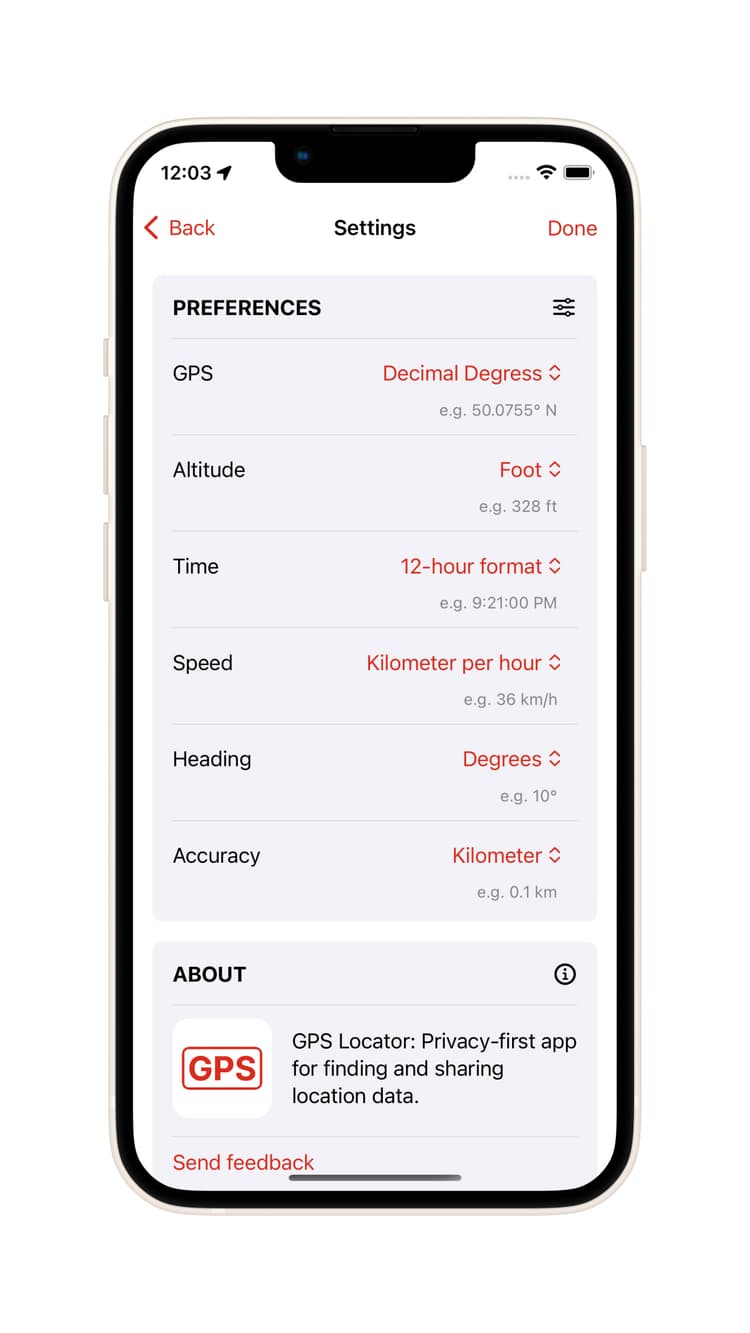Image resolution: width=750 pixels, height=1333 pixels.
Task: Open the Time format picker
Action: pos(480,566)
